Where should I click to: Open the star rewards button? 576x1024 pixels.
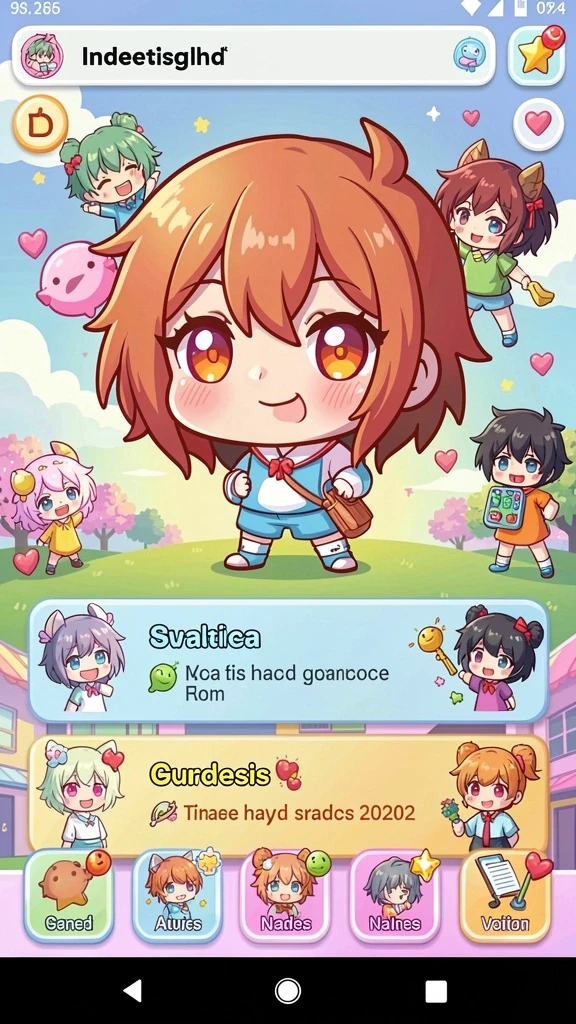coord(537,56)
